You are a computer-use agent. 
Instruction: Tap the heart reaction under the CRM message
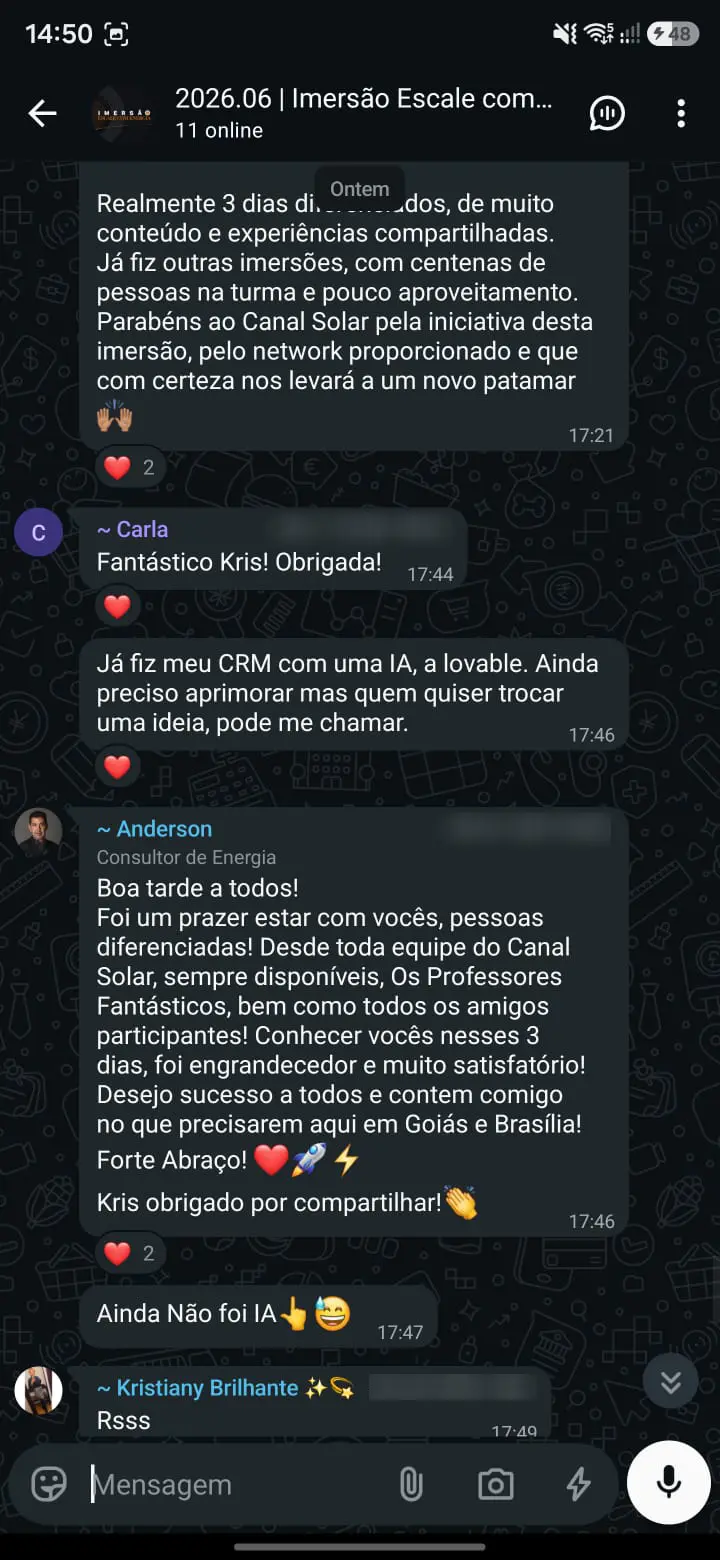pyautogui.click(x=117, y=767)
